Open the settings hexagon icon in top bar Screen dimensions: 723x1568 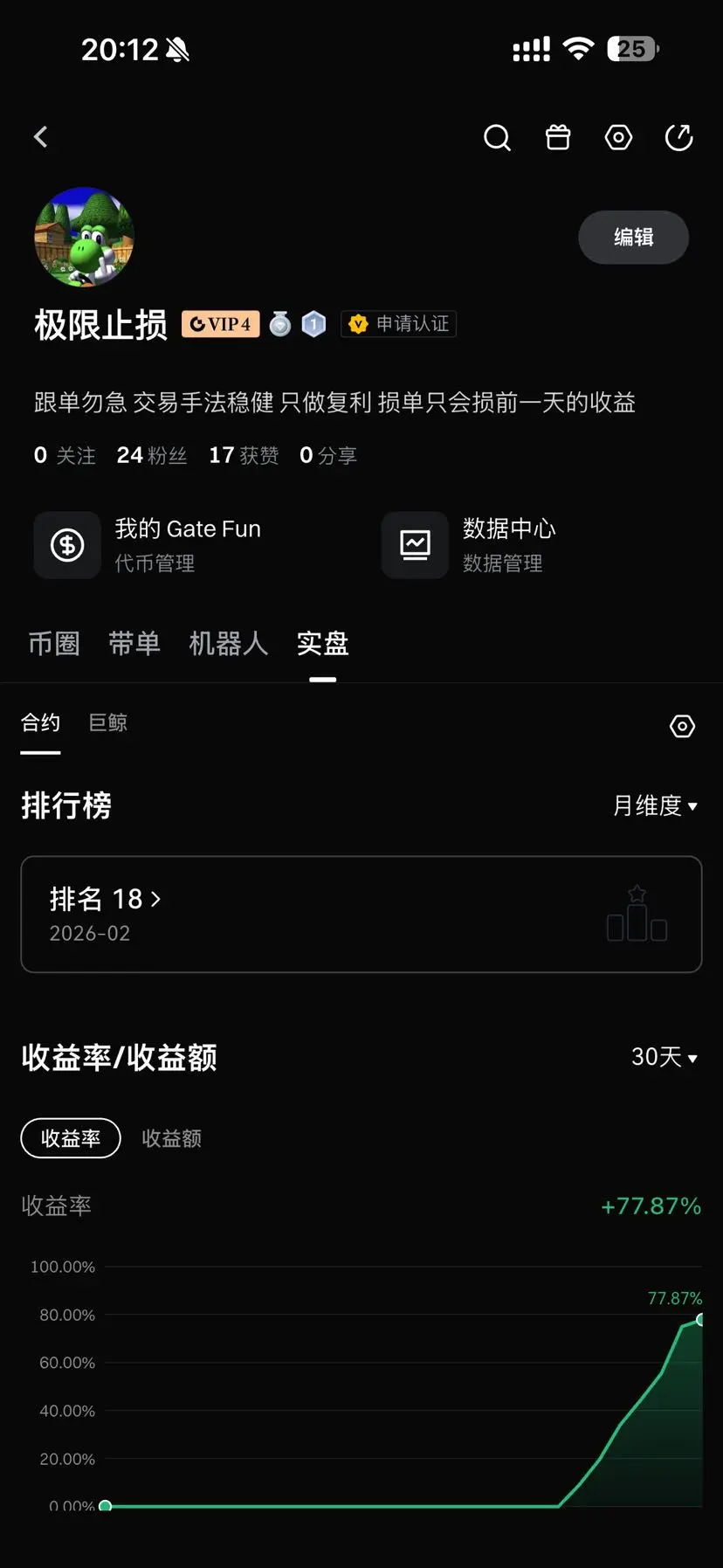618,137
